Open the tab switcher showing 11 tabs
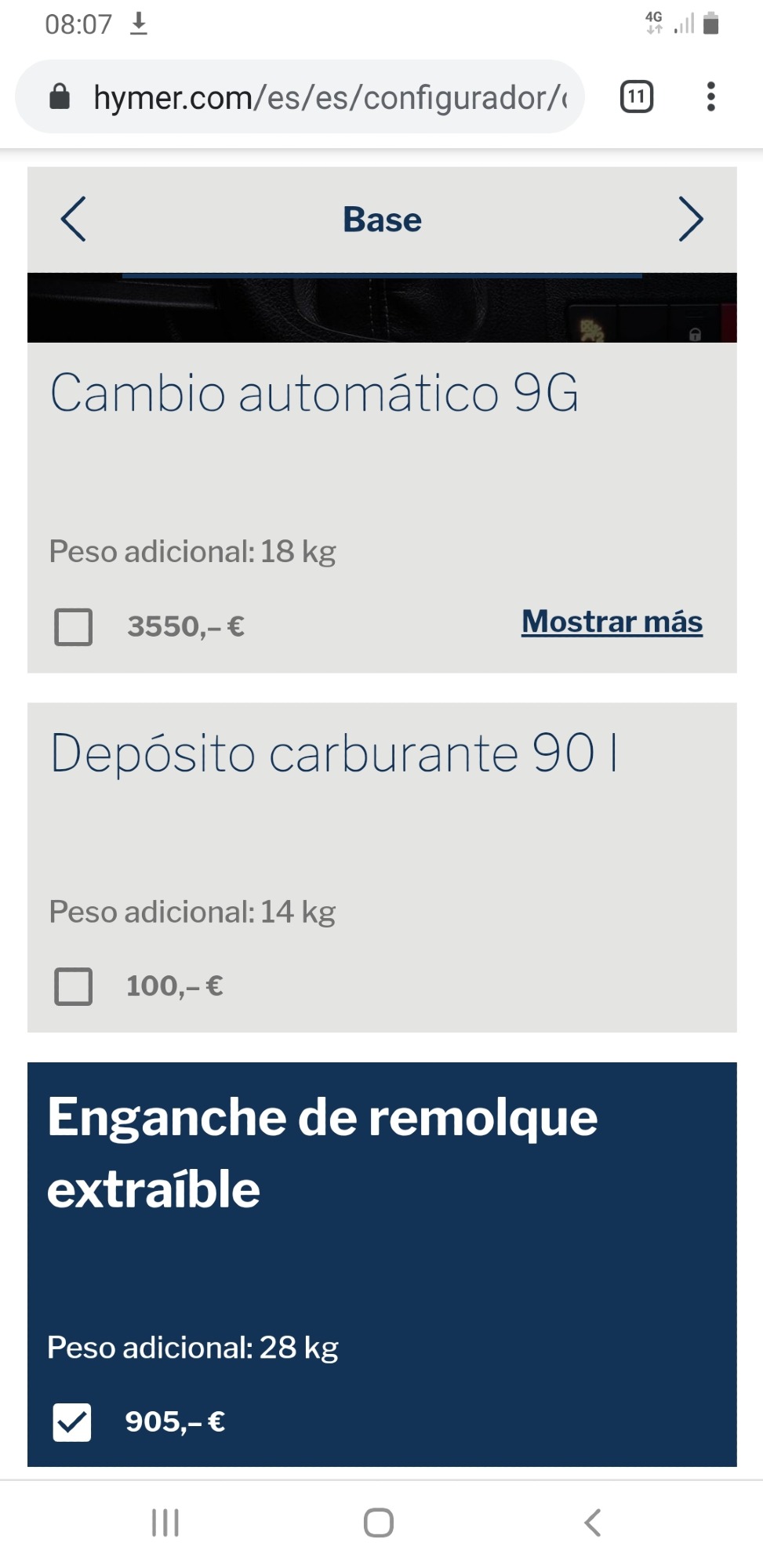Image resolution: width=763 pixels, height=1568 pixels. [x=637, y=97]
